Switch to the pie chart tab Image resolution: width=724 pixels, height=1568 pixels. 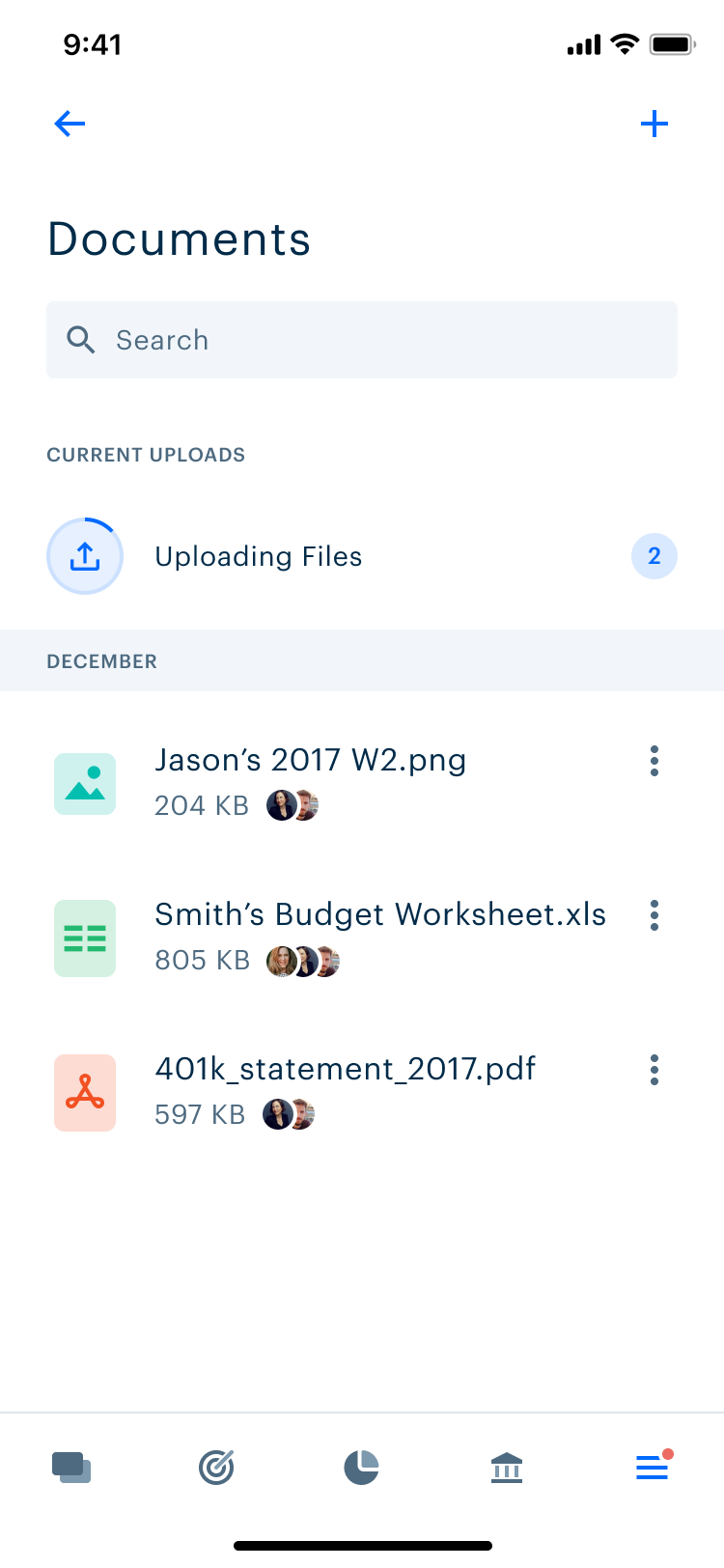coord(362,1468)
